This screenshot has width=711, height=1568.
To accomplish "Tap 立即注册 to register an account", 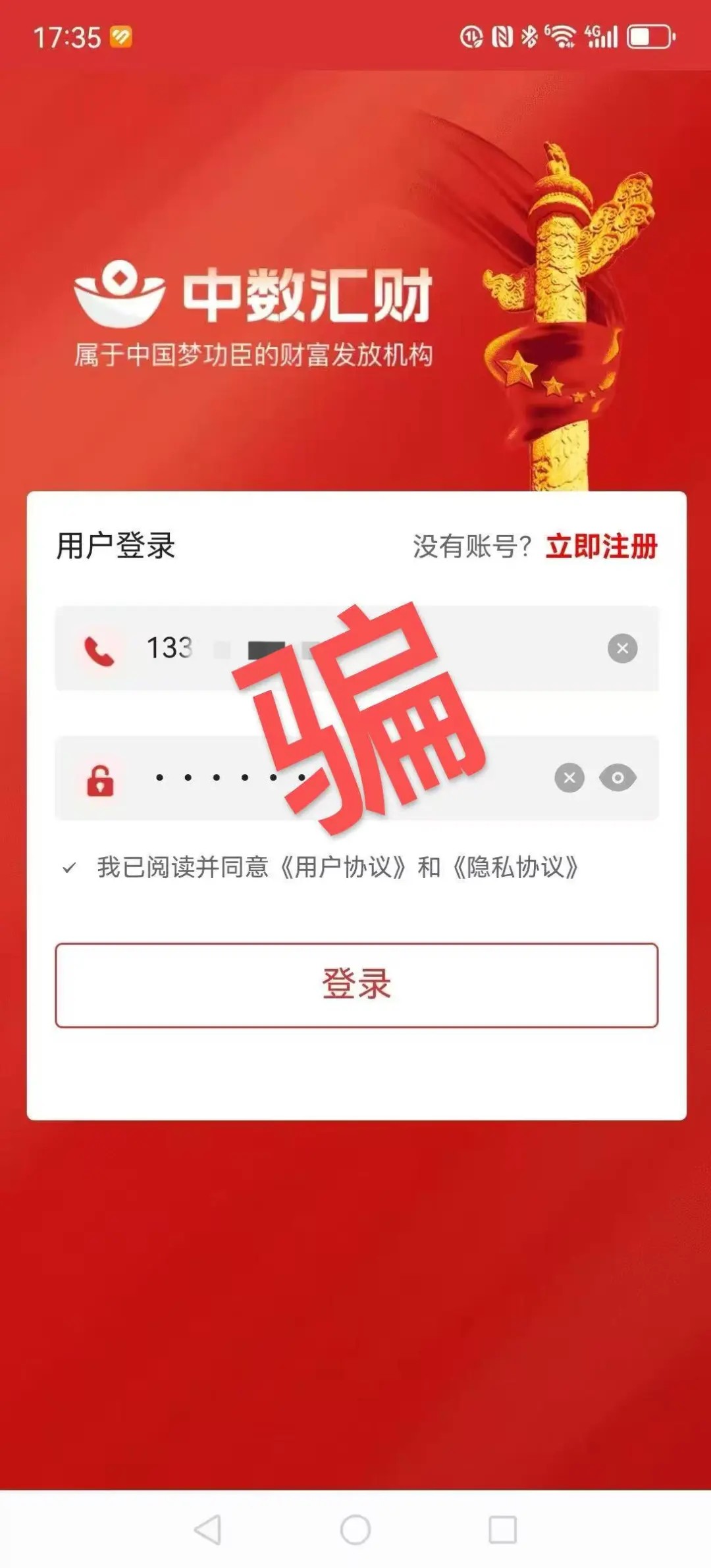I will coord(601,546).
